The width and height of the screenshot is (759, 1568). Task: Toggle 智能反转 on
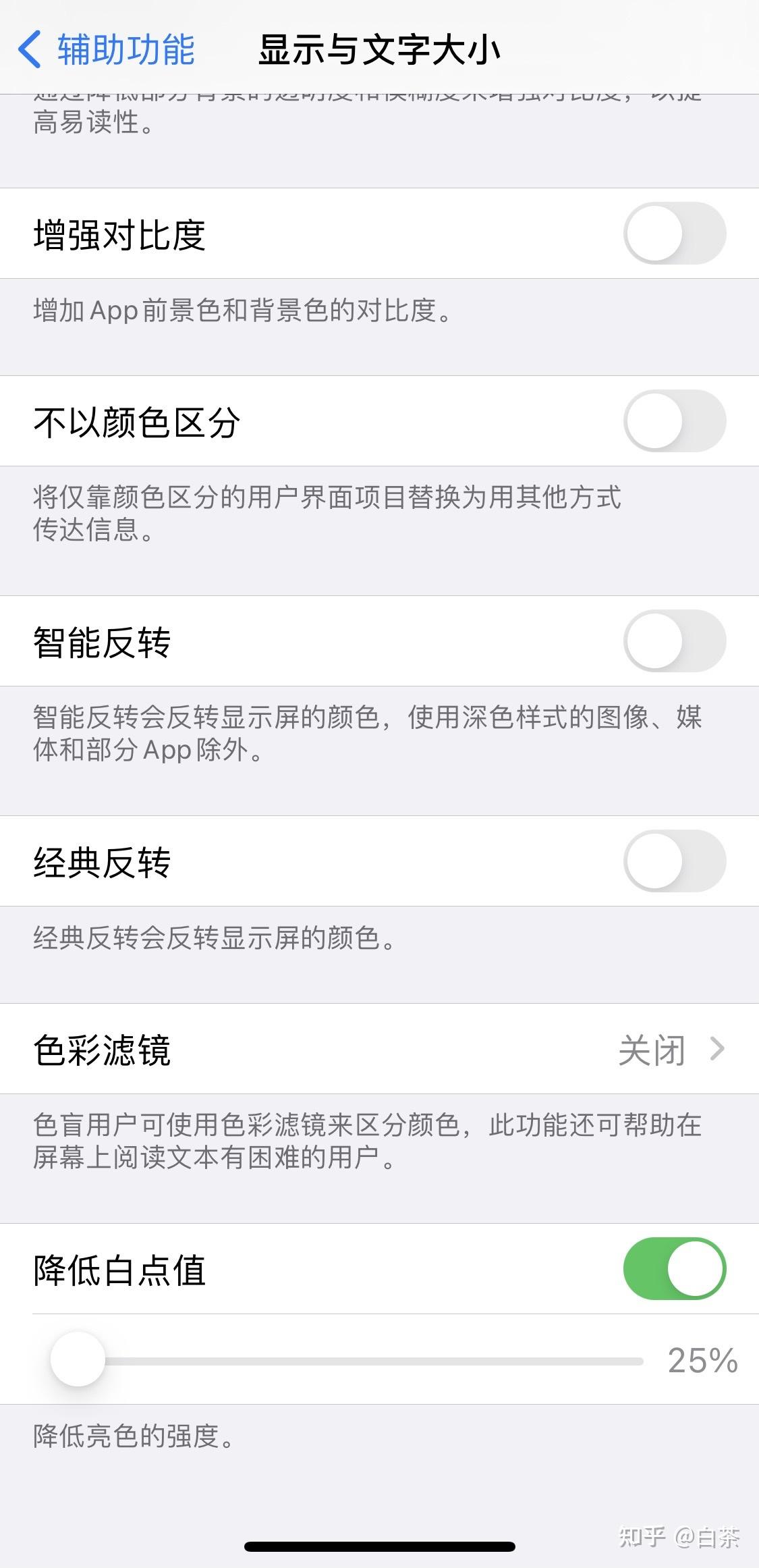pos(674,641)
